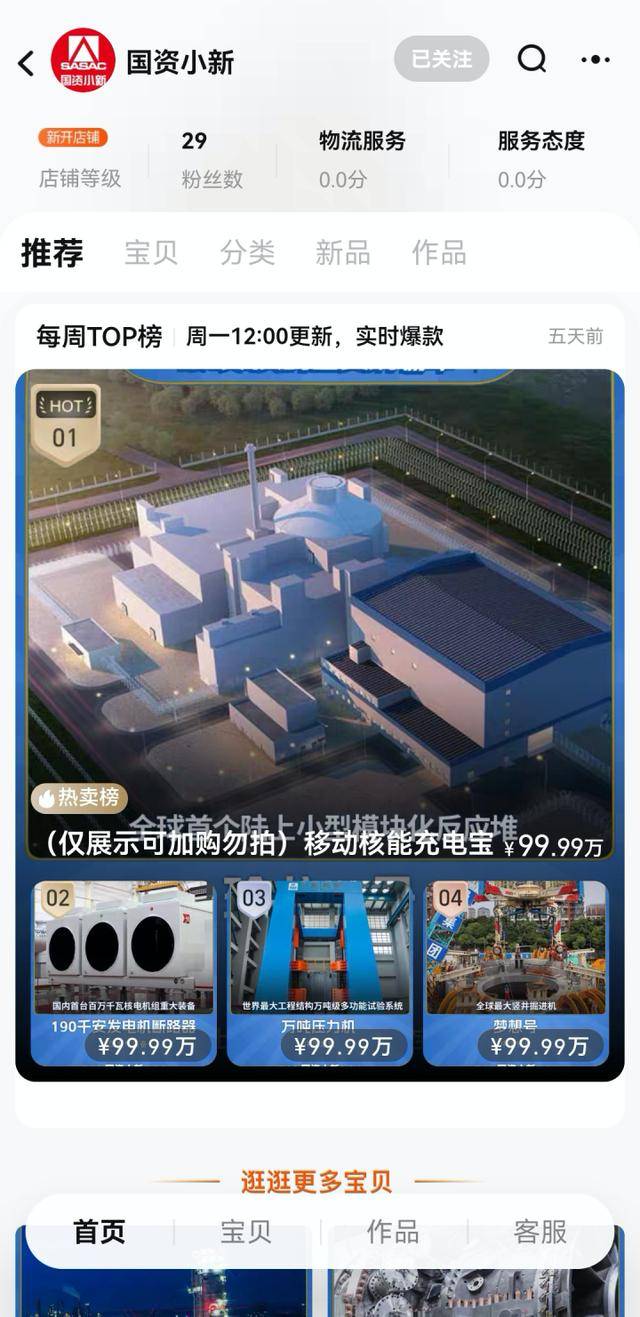This screenshot has width=640, height=1317.
Task: Tap the 已关注 follow button
Action: pyautogui.click(x=441, y=59)
